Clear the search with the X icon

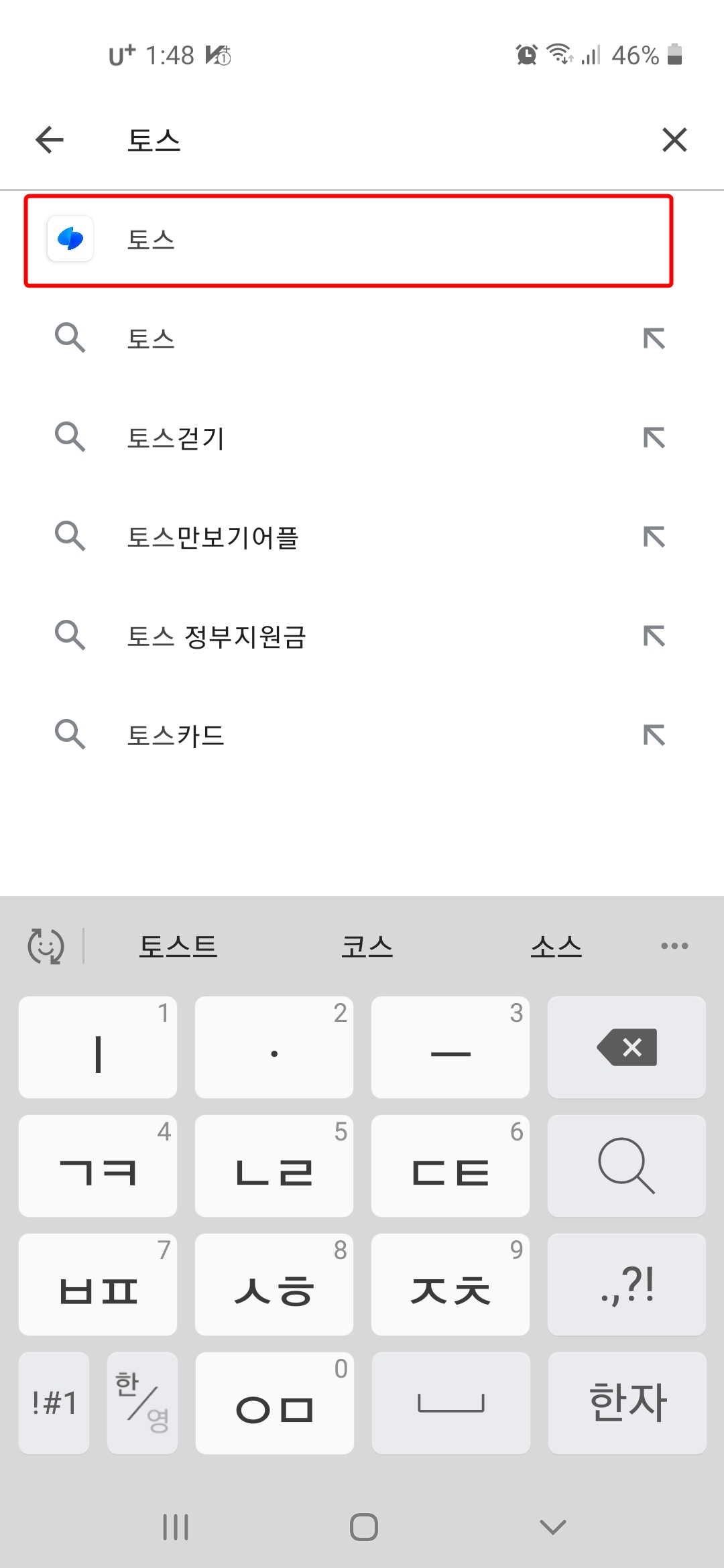point(674,139)
